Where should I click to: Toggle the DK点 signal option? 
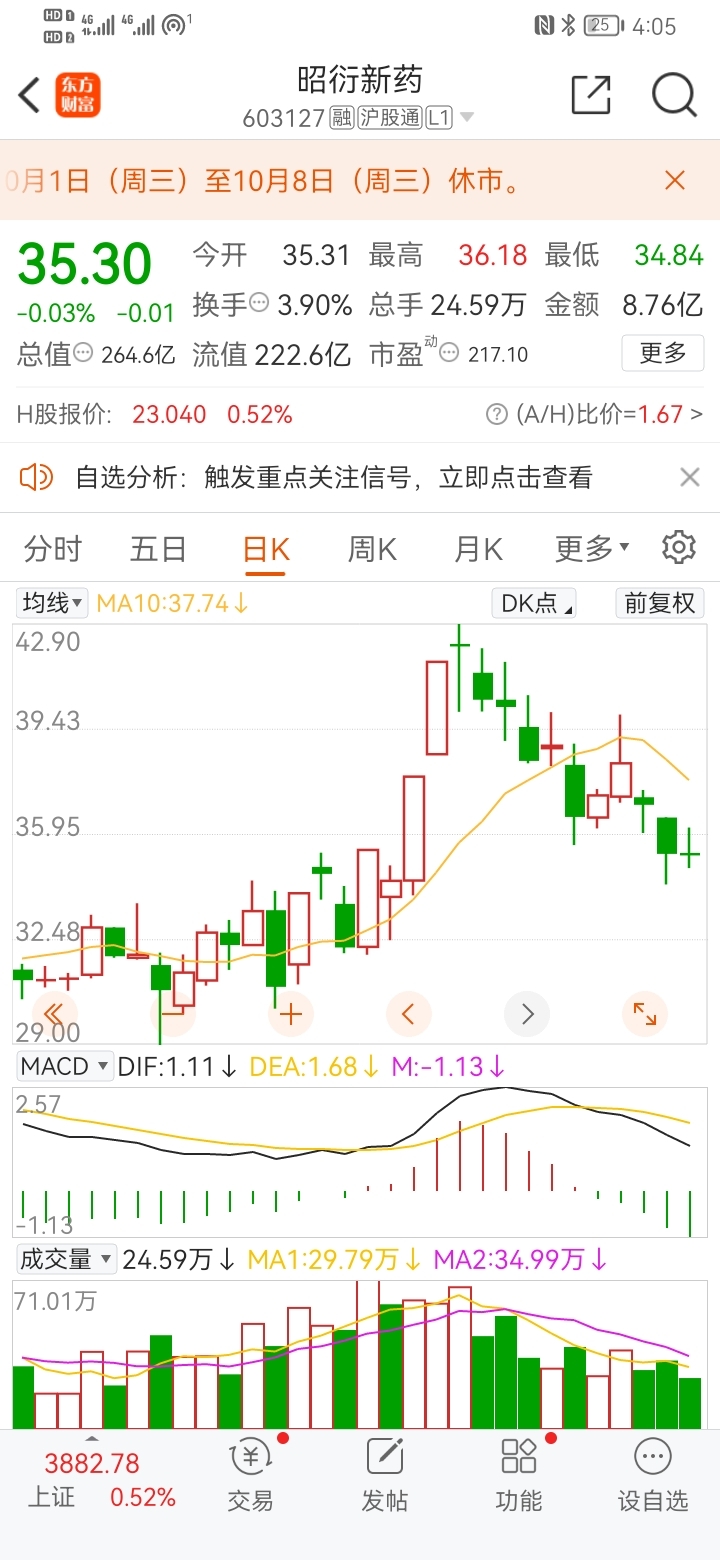click(534, 603)
